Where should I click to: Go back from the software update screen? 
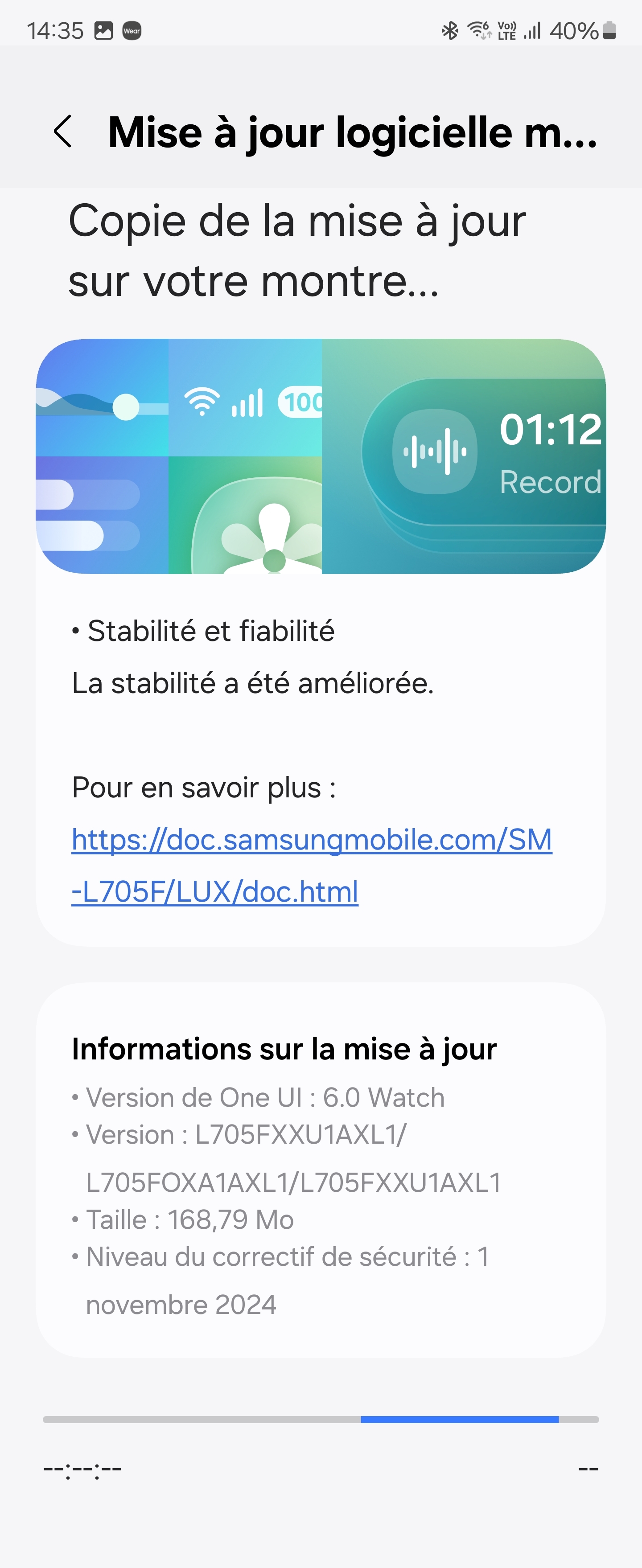(63, 131)
